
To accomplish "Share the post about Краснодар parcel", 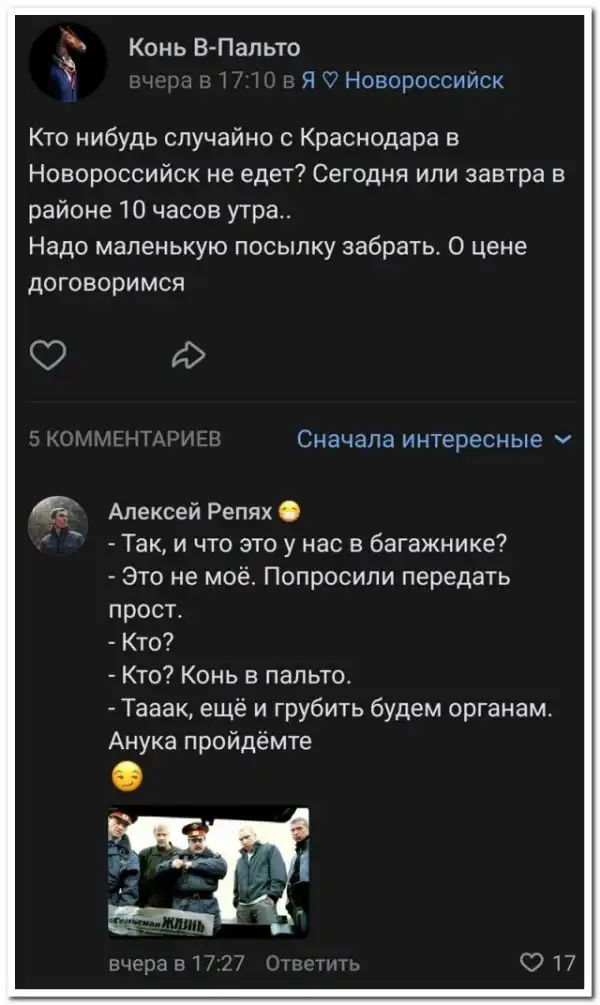I will point(187,353).
